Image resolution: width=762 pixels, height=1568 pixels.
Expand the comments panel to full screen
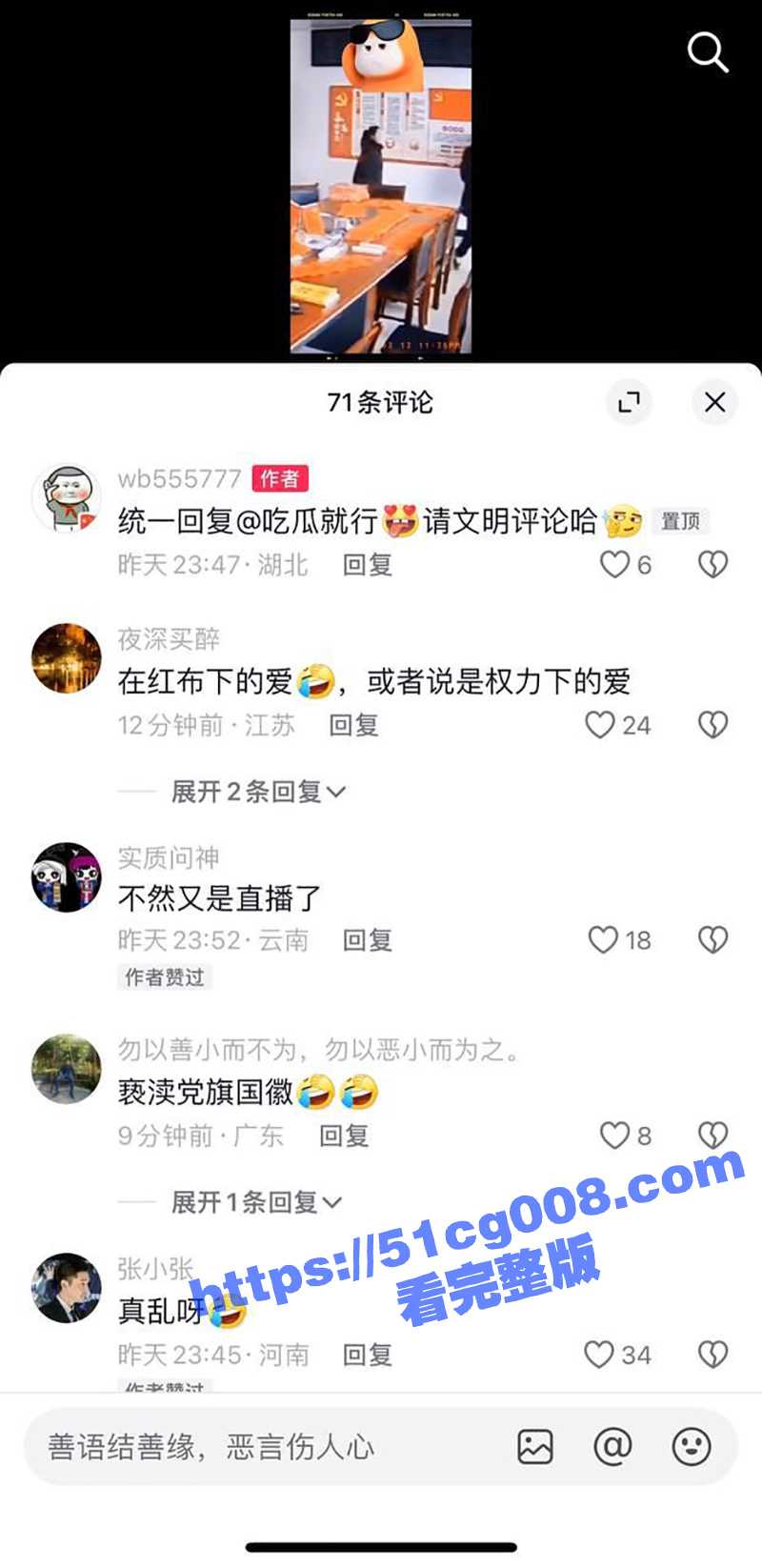tap(629, 402)
